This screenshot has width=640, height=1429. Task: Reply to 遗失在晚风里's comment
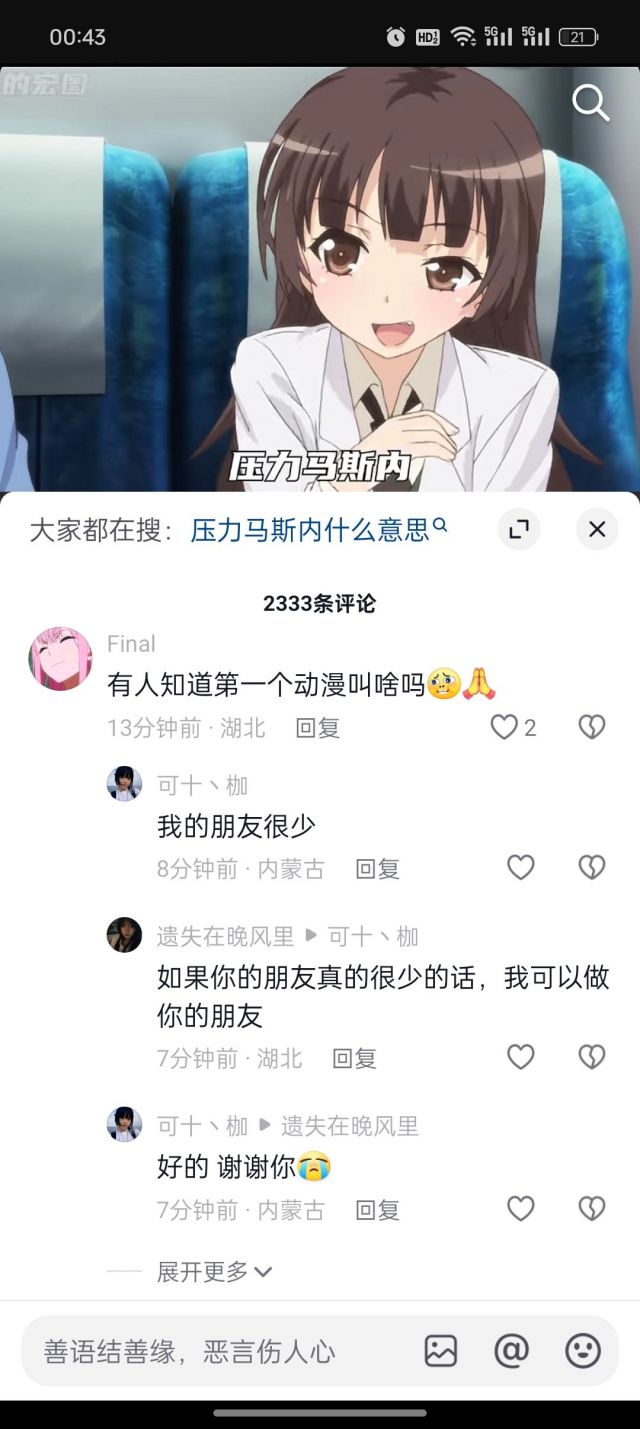354,1058
